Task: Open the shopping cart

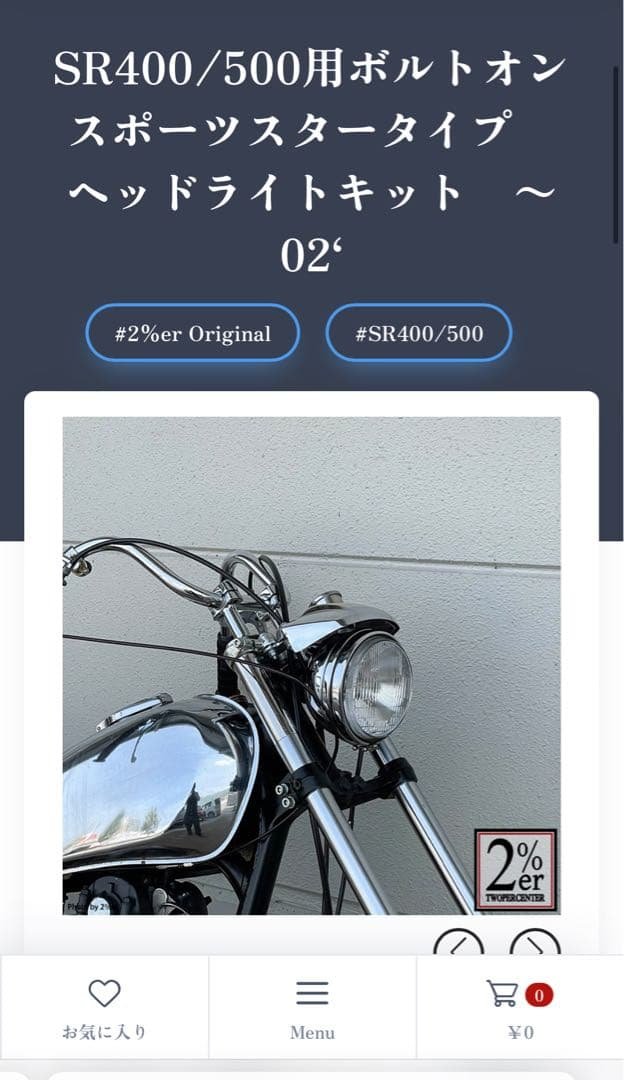Action: [x=518, y=1006]
